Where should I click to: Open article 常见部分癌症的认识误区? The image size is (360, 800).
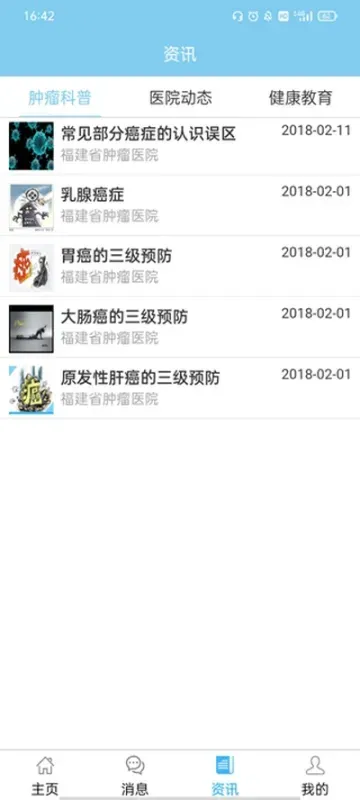point(180,145)
